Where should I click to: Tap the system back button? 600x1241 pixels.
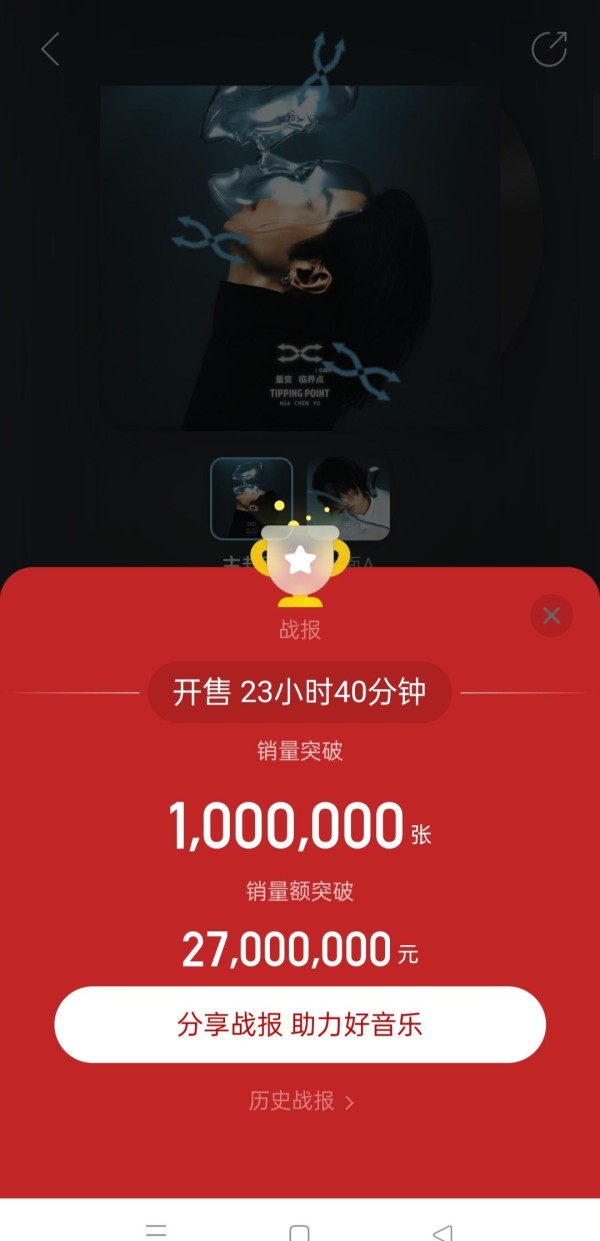[442, 1232]
